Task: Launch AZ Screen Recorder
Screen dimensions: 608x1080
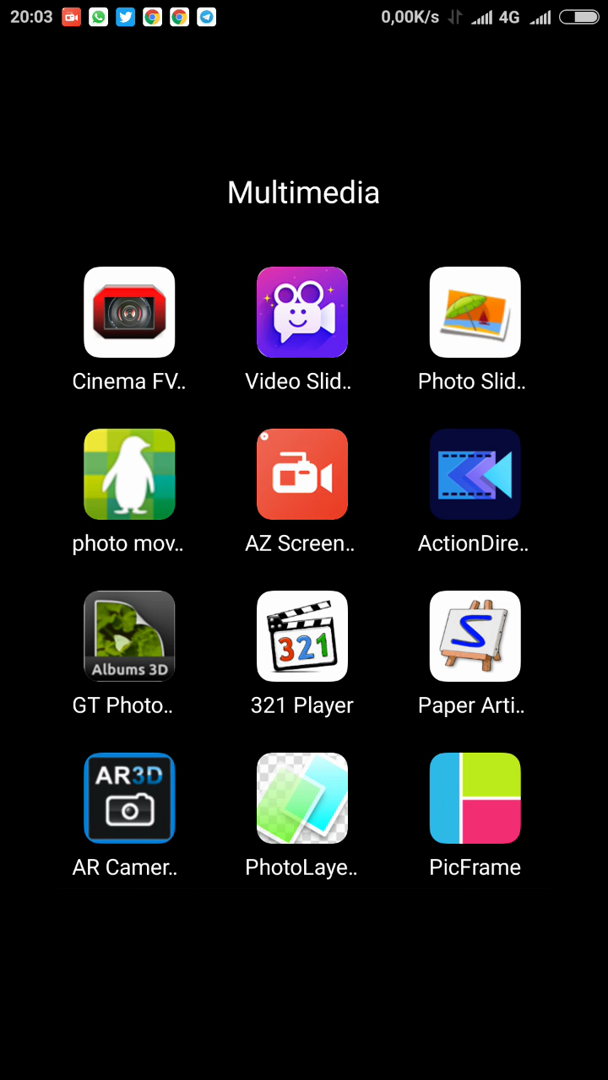Action: [x=302, y=474]
